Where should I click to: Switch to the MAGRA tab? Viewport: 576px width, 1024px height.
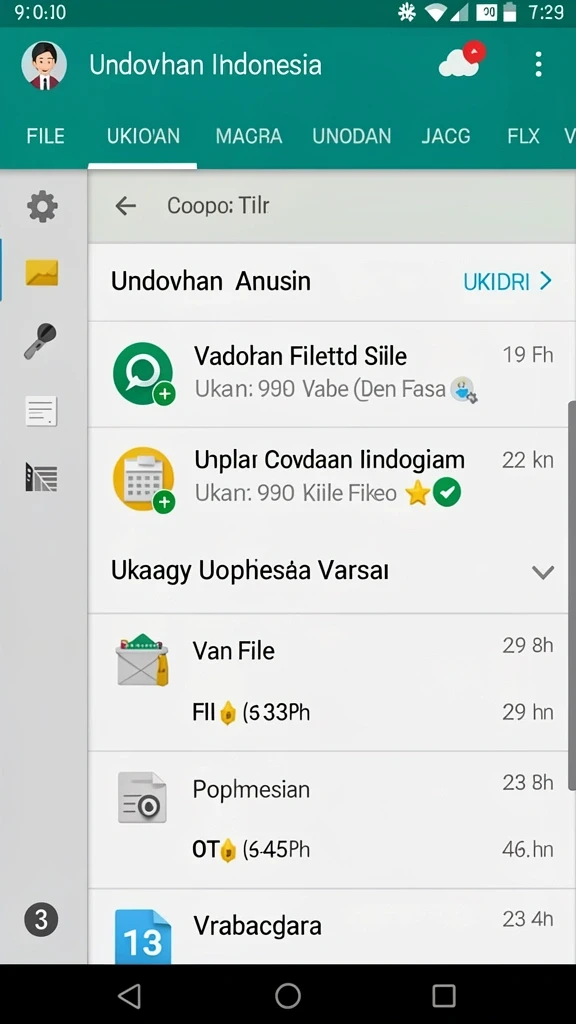click(249, 136)
